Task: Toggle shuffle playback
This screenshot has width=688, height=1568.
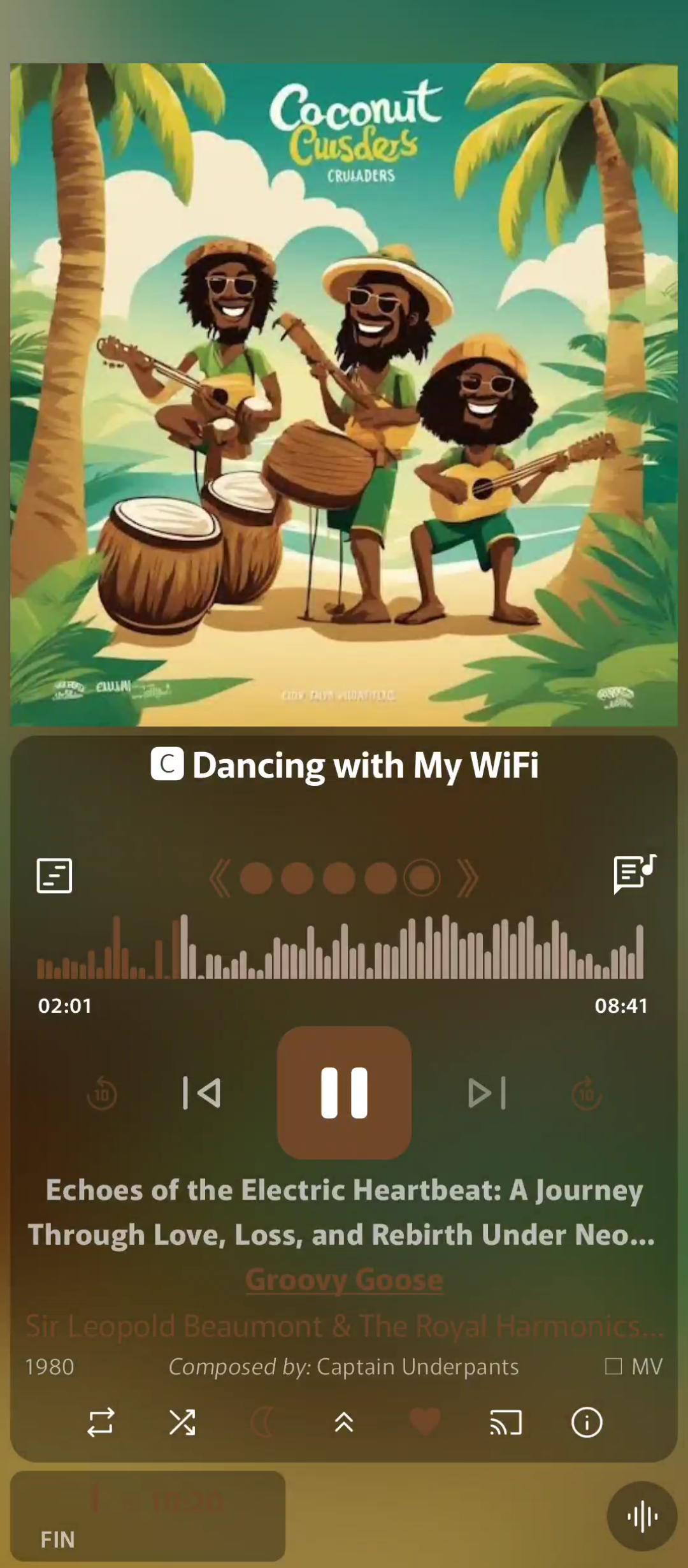Action: tap(182, 1422)
